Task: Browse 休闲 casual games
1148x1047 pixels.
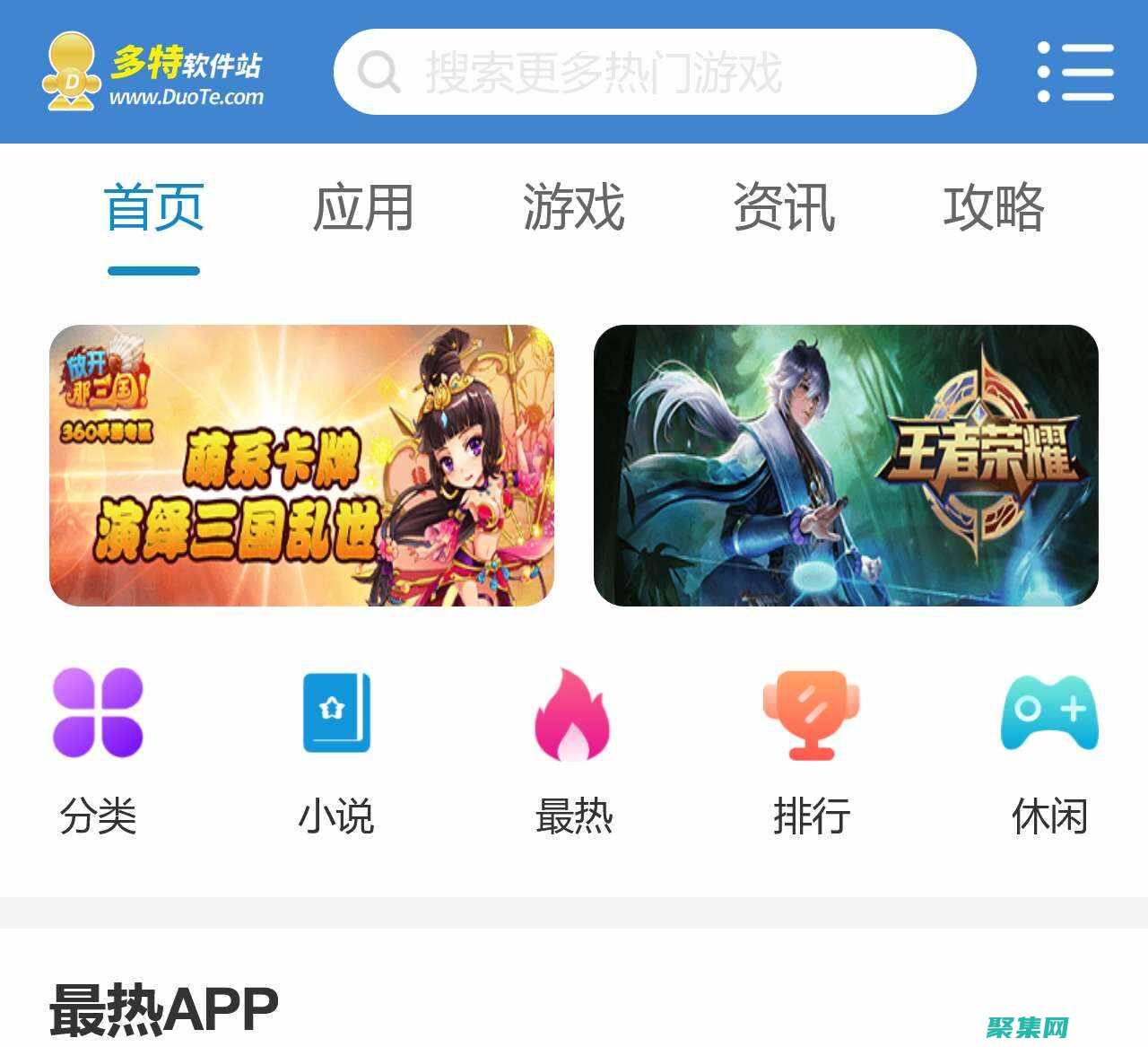Action: click(x=1049, y=749)
